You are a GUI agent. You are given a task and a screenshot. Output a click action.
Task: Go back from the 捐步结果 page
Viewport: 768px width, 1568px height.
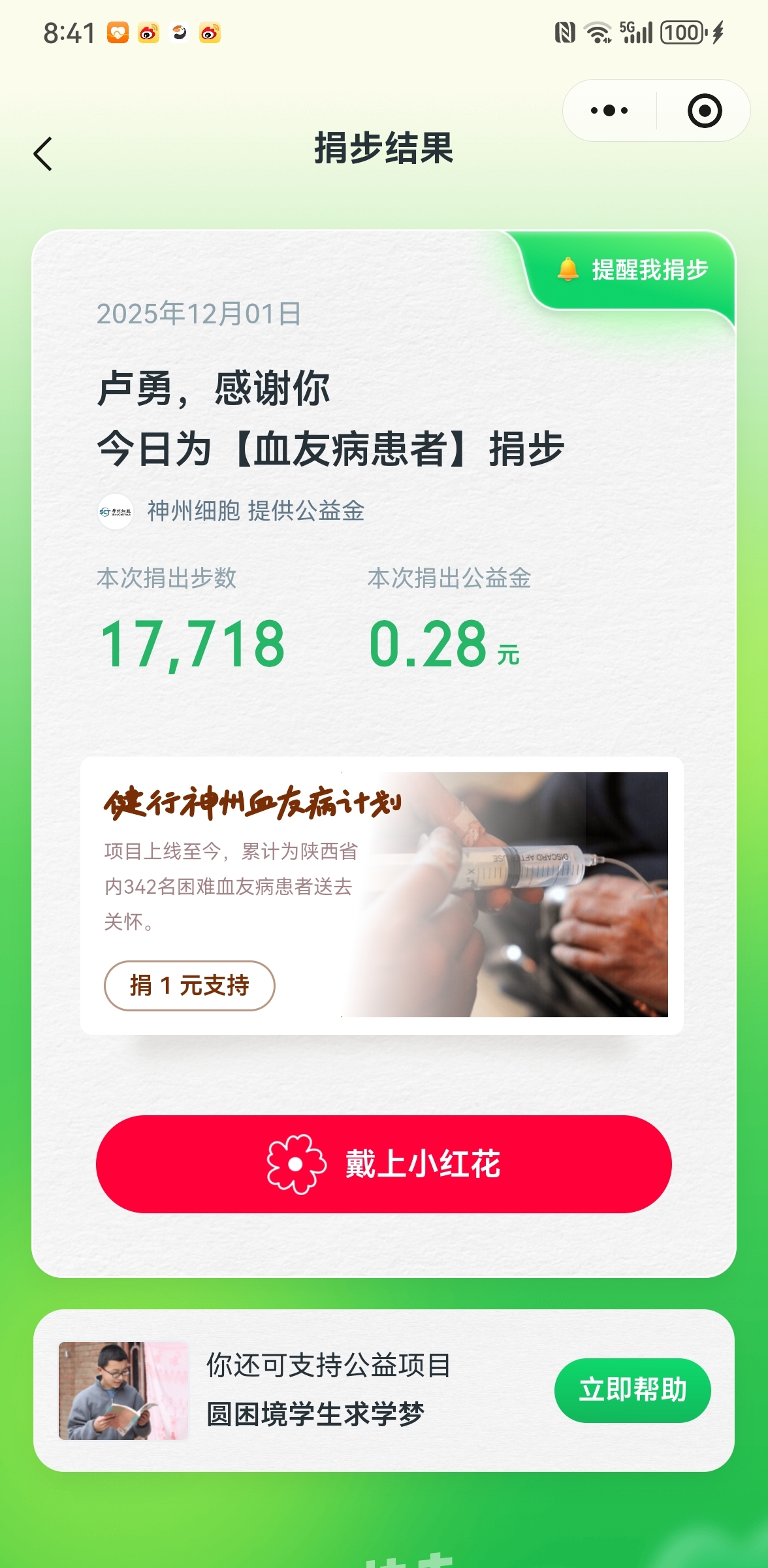(x=43, y=154)
